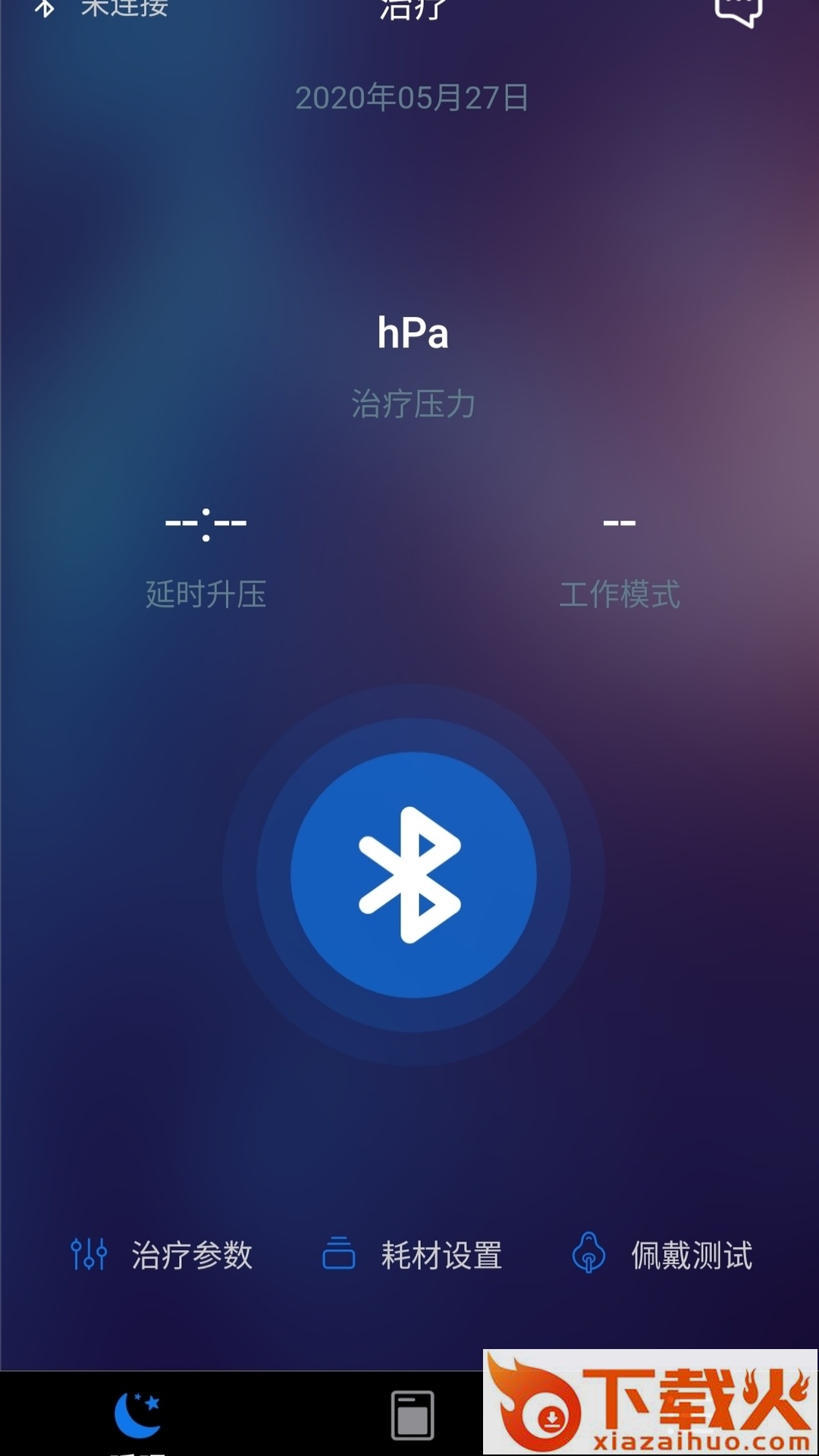Switch to the moon sleep tab
Viewport: 819px width, 1456px height.
[x=137, y=1415]
